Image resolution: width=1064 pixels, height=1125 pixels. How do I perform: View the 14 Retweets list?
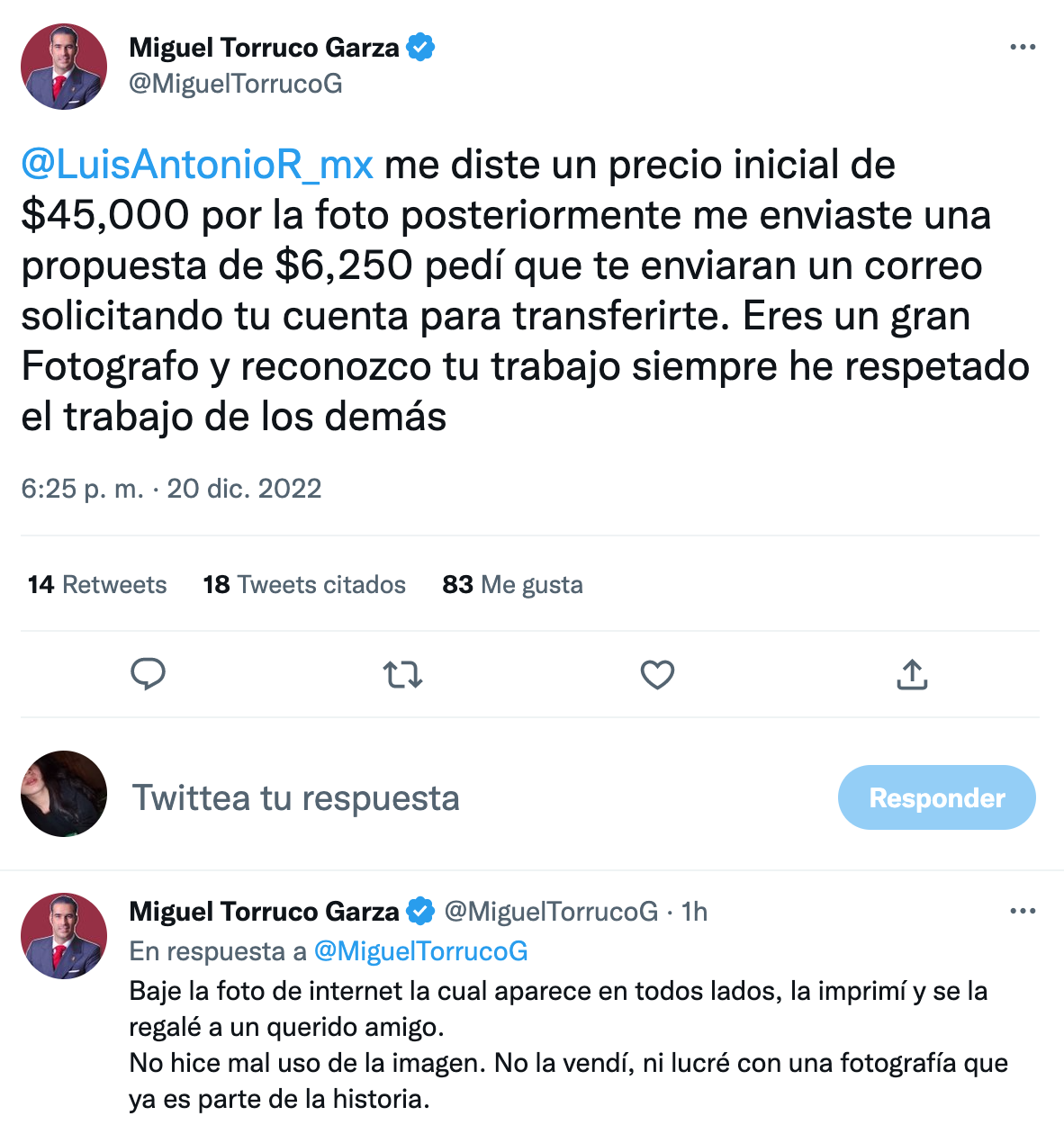(97, 585)
